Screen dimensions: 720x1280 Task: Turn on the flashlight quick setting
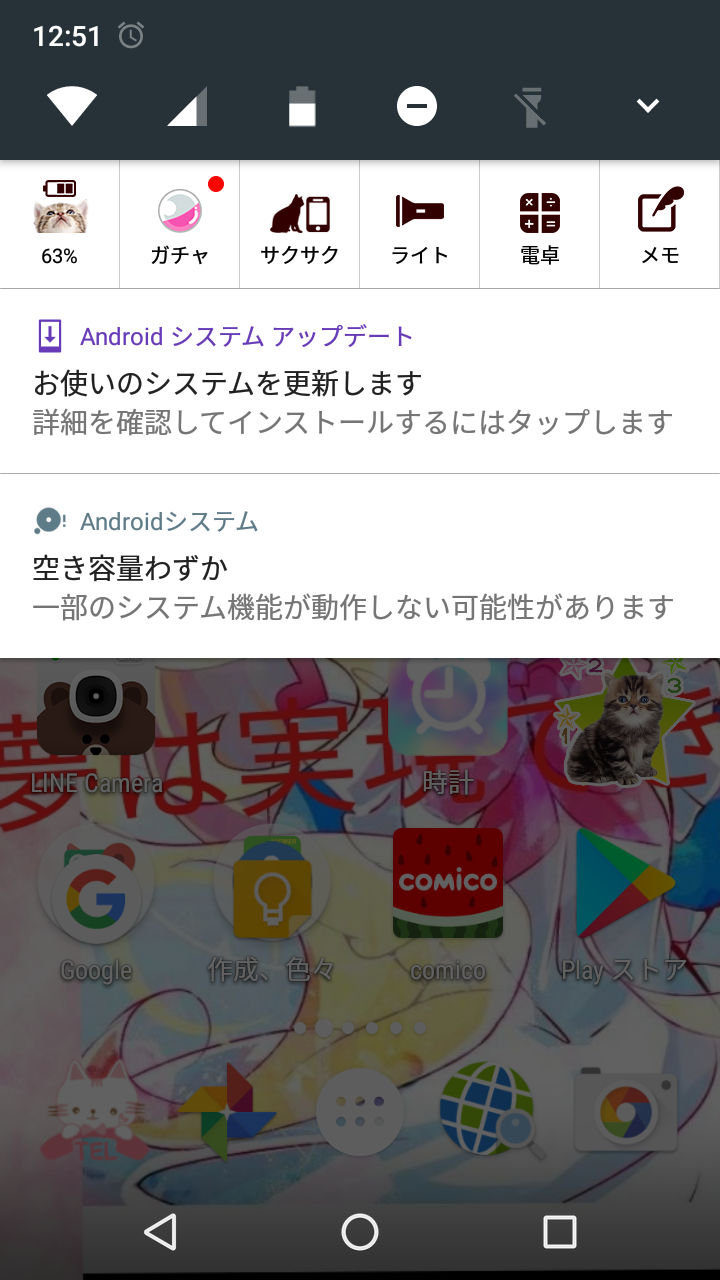531,106
